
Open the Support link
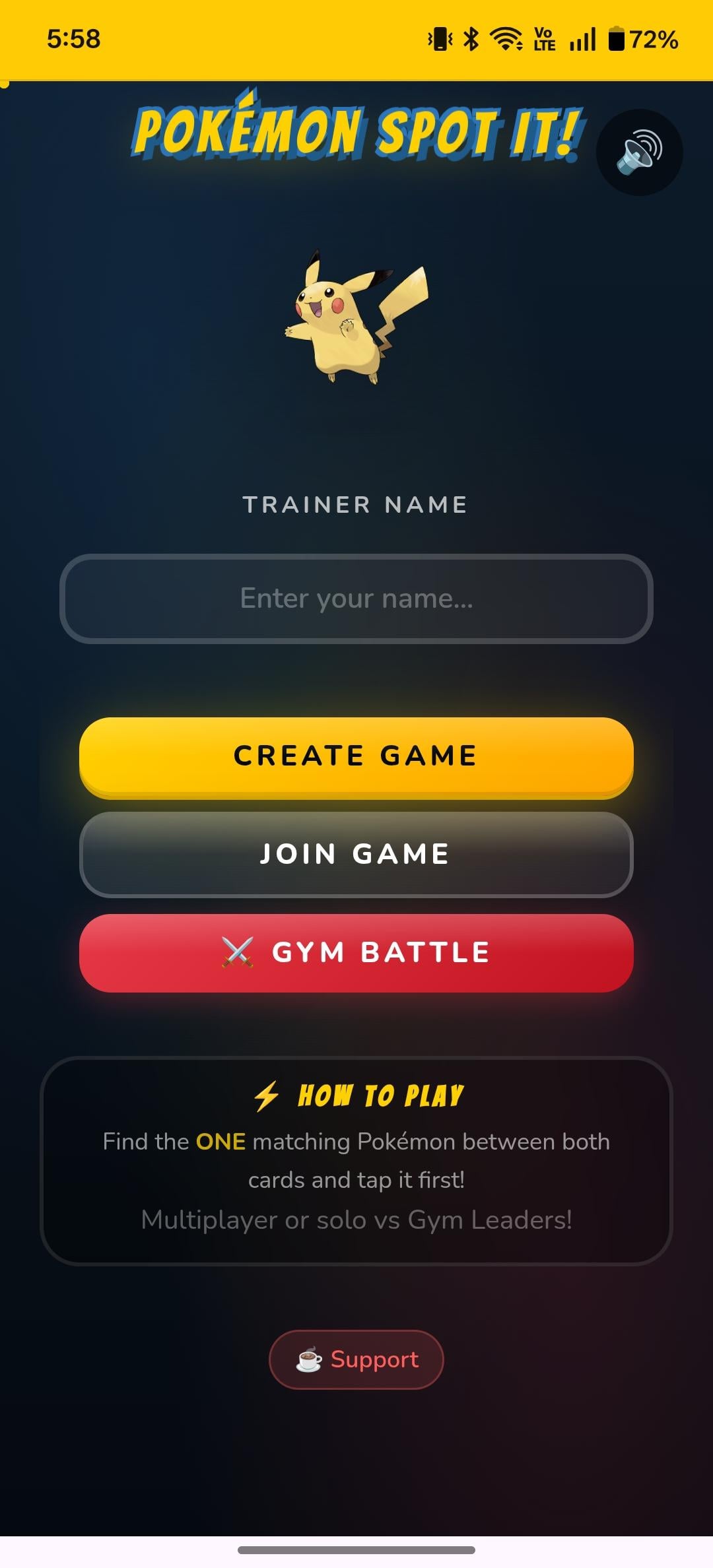point(356,1359)
